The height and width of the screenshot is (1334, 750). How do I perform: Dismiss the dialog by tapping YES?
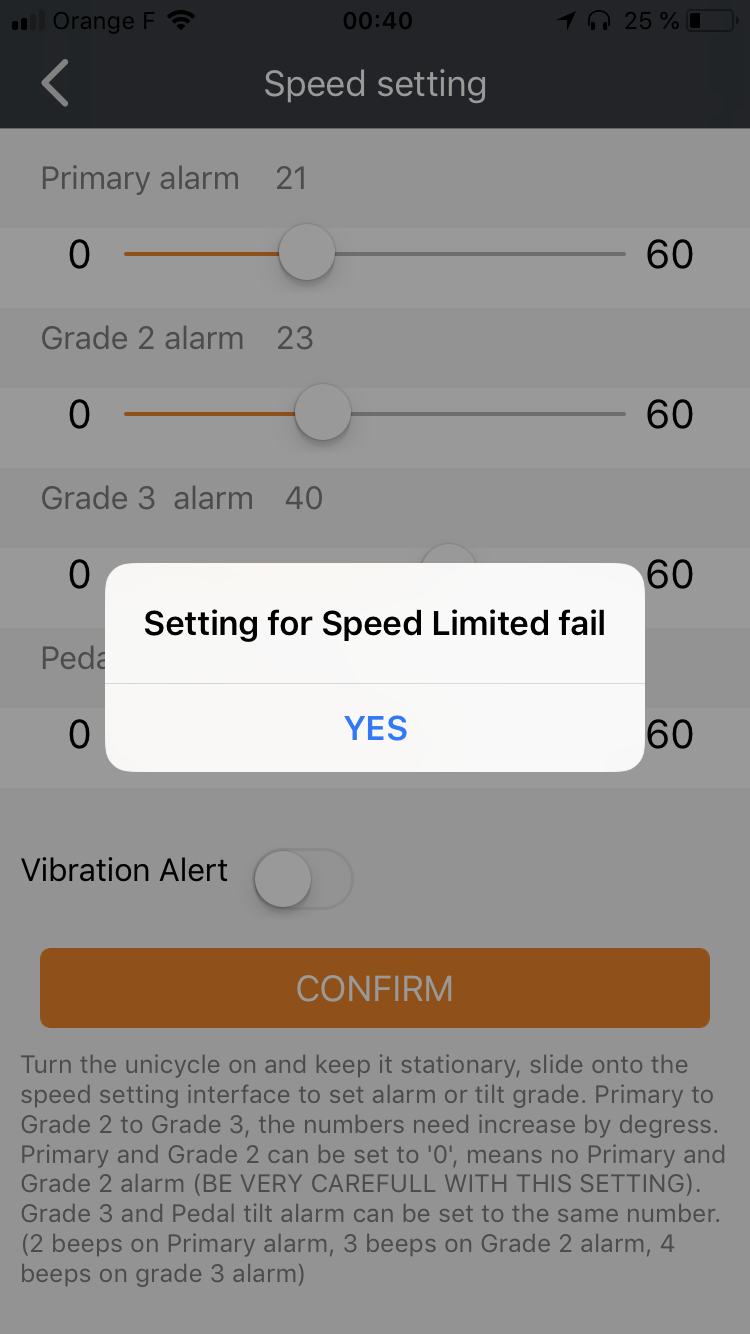[375, 728]
